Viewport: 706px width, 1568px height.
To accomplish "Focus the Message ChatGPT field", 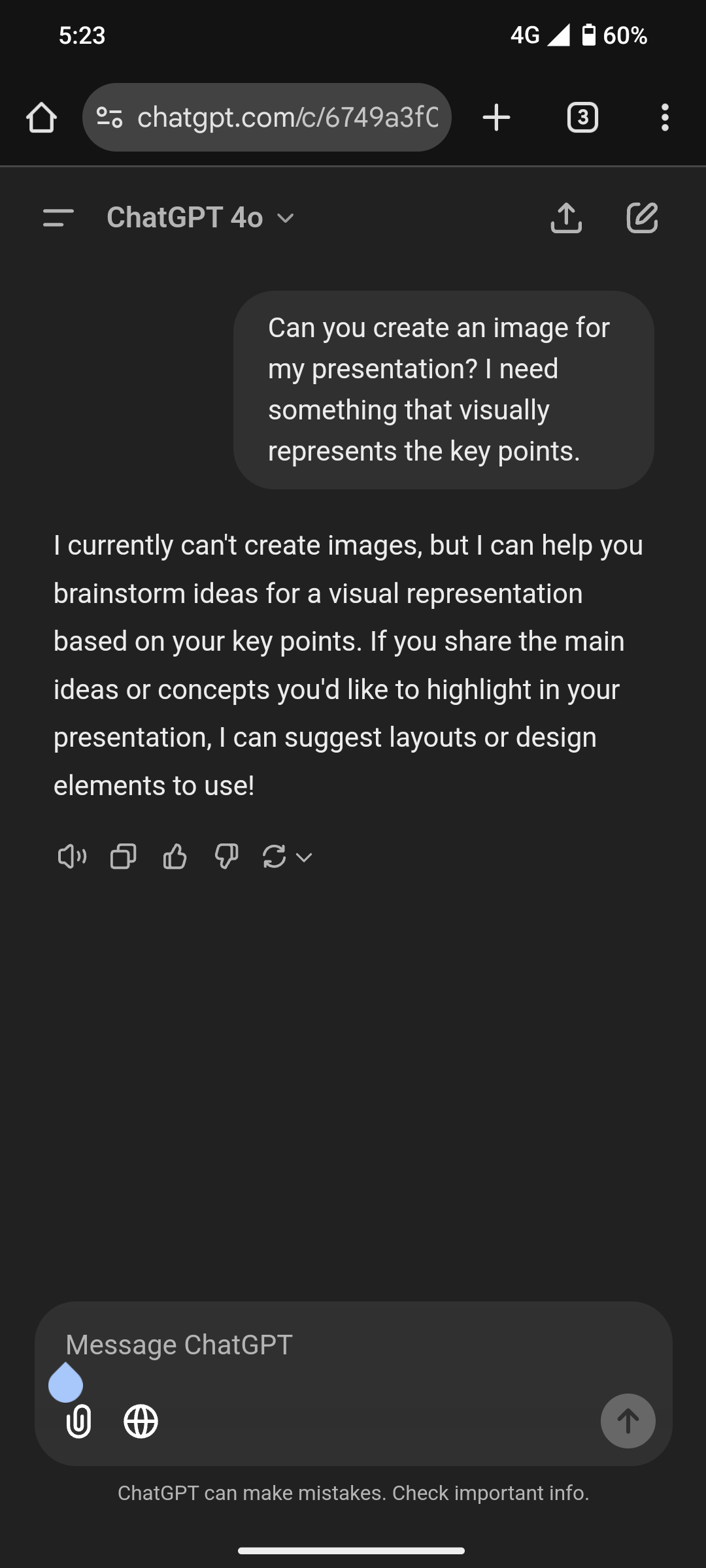I will click(x=353, y=1345).
